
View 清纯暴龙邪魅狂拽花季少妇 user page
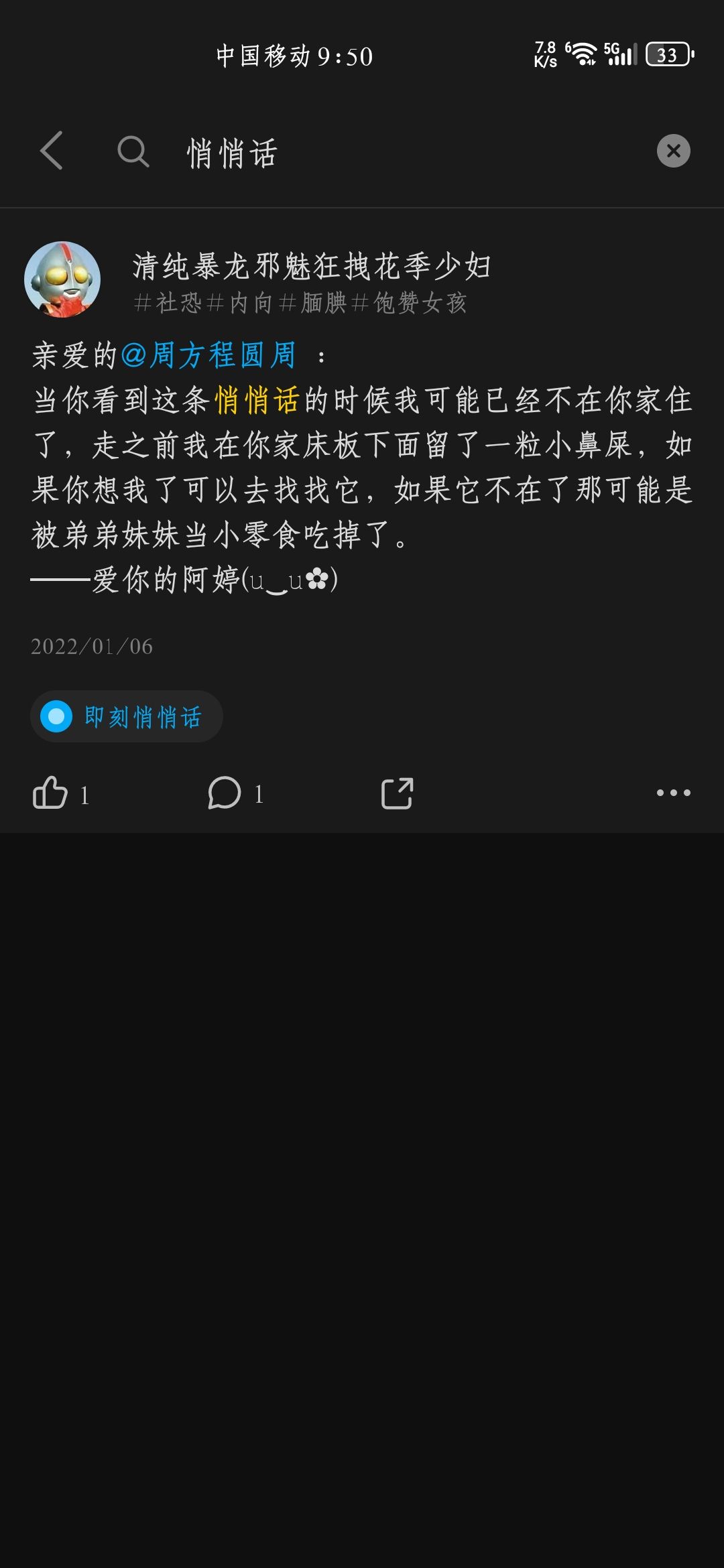(x=312, y=267)
